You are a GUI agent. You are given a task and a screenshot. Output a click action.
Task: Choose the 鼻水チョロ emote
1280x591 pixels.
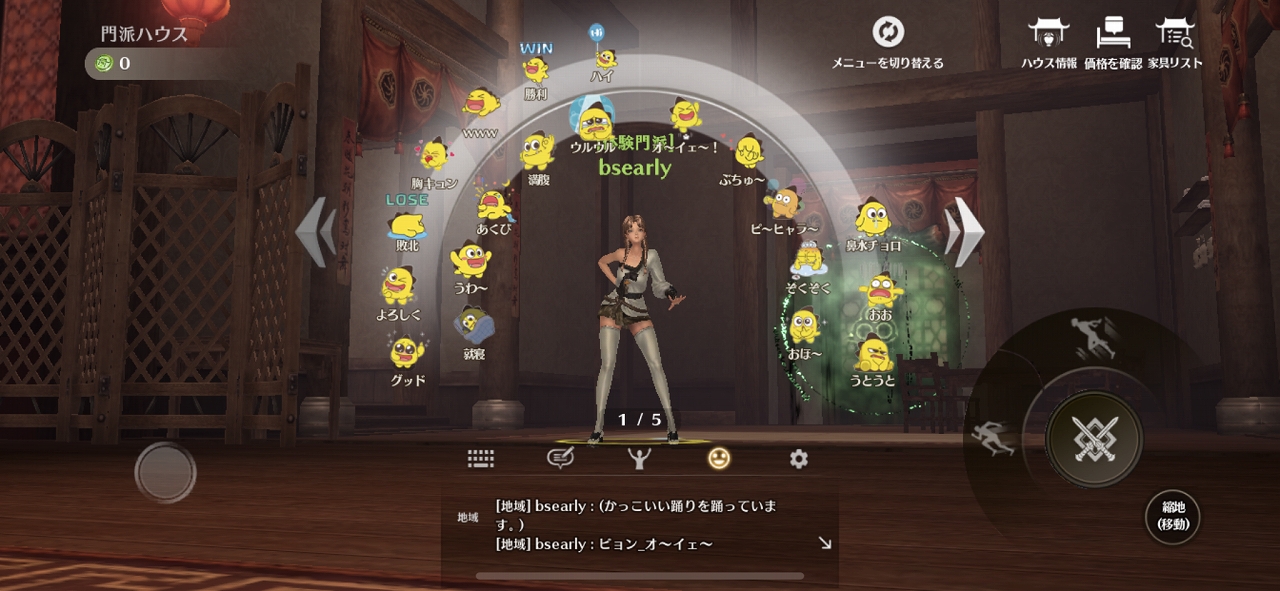[x=873, y=219]
